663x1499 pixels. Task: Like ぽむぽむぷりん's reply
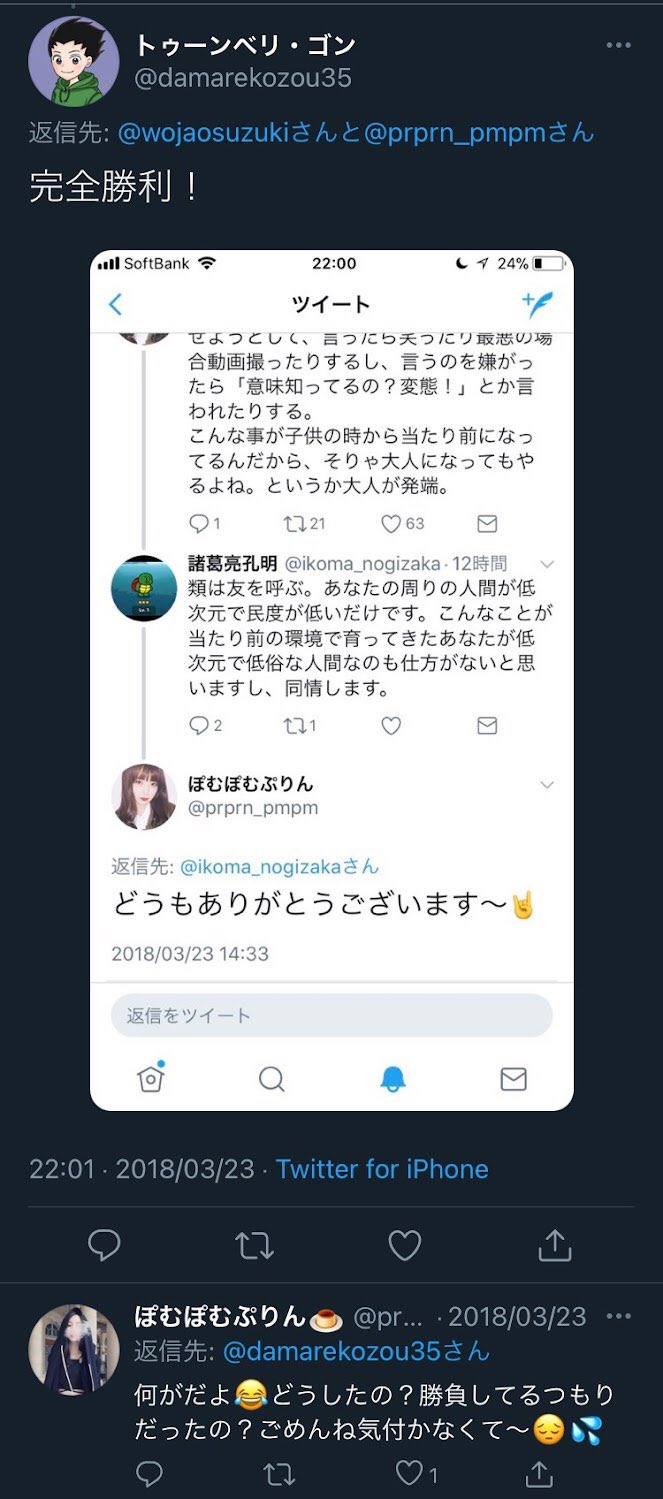(x=408, y=1472)
